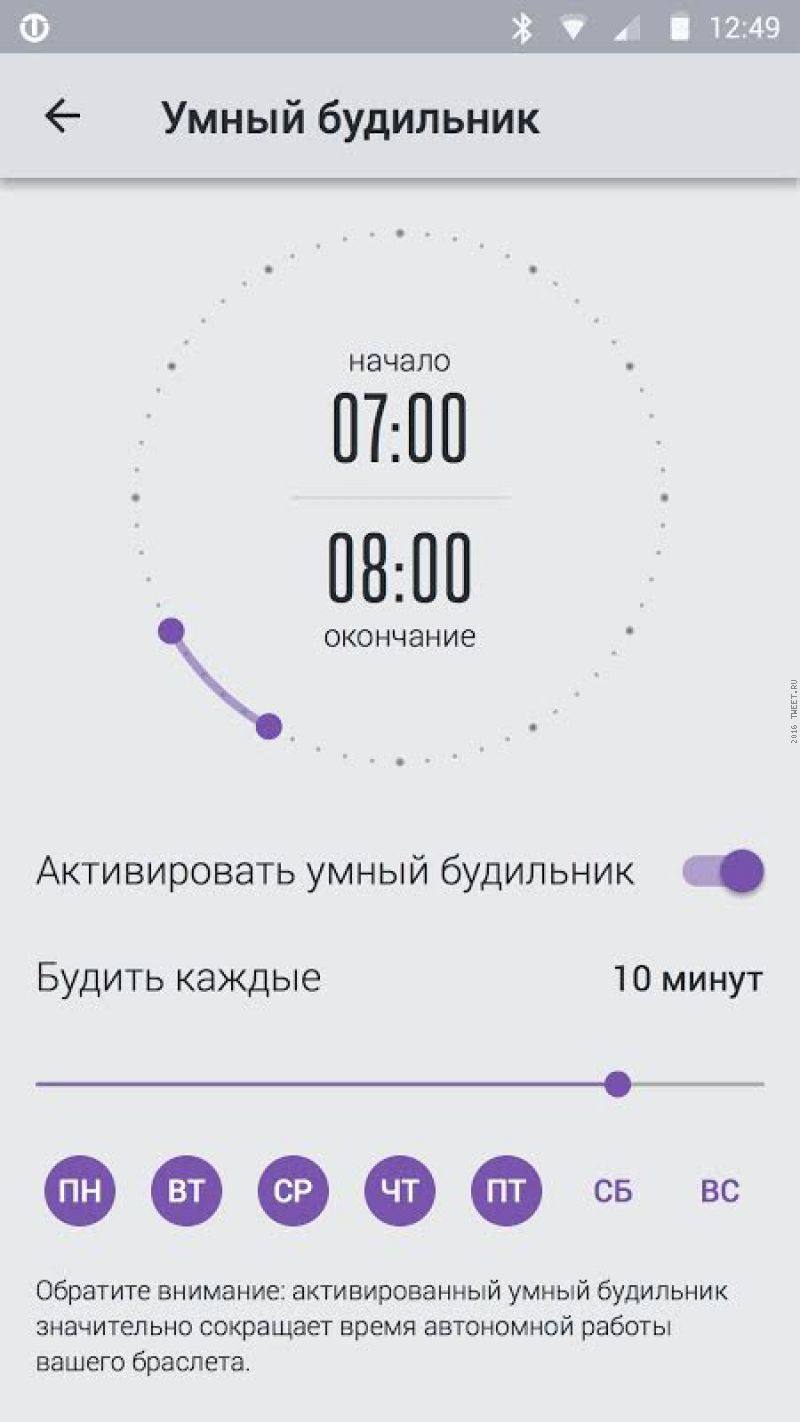Screen dimensions: 800x1422
Task: Deselect Wednesday (СР)
Action: pos(293,1190)
